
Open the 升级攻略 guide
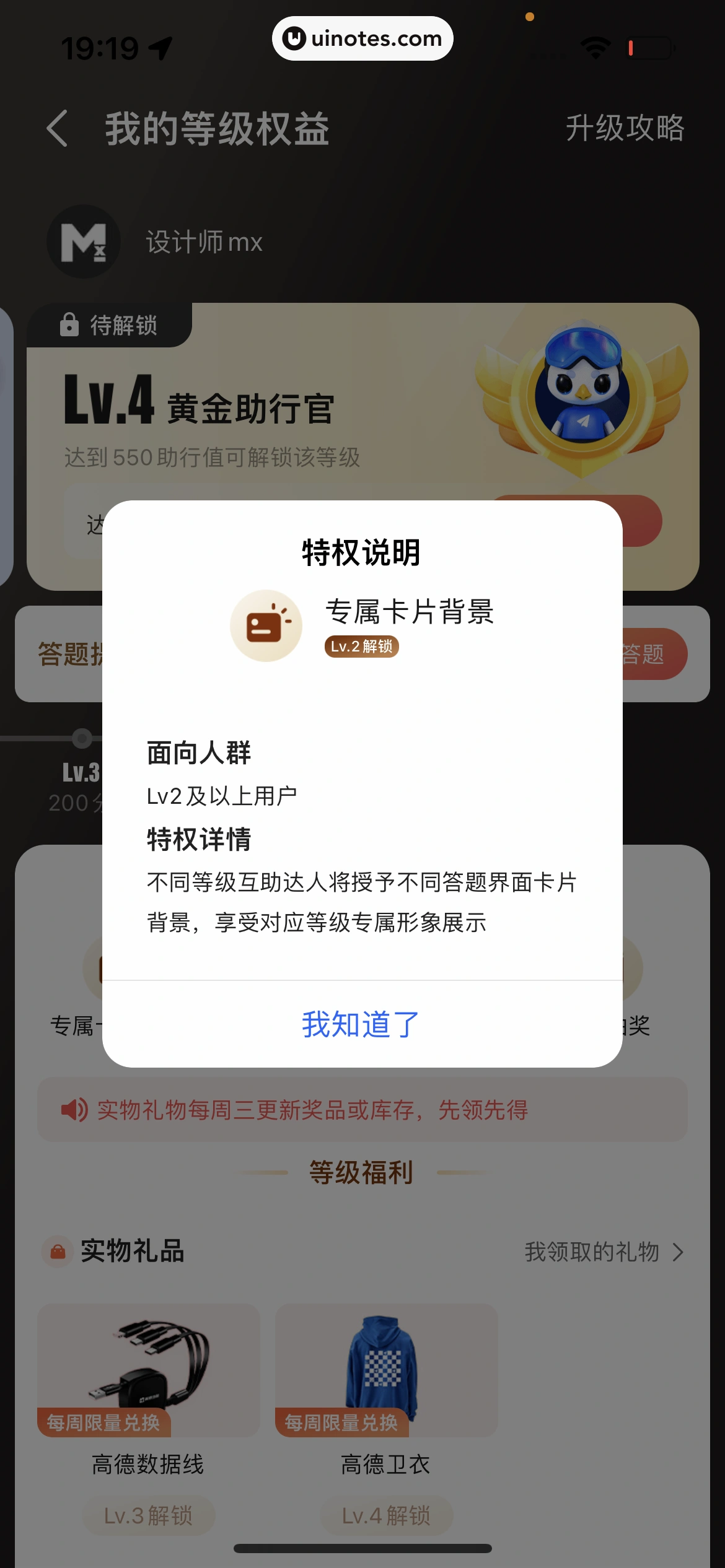coord(625,128)
